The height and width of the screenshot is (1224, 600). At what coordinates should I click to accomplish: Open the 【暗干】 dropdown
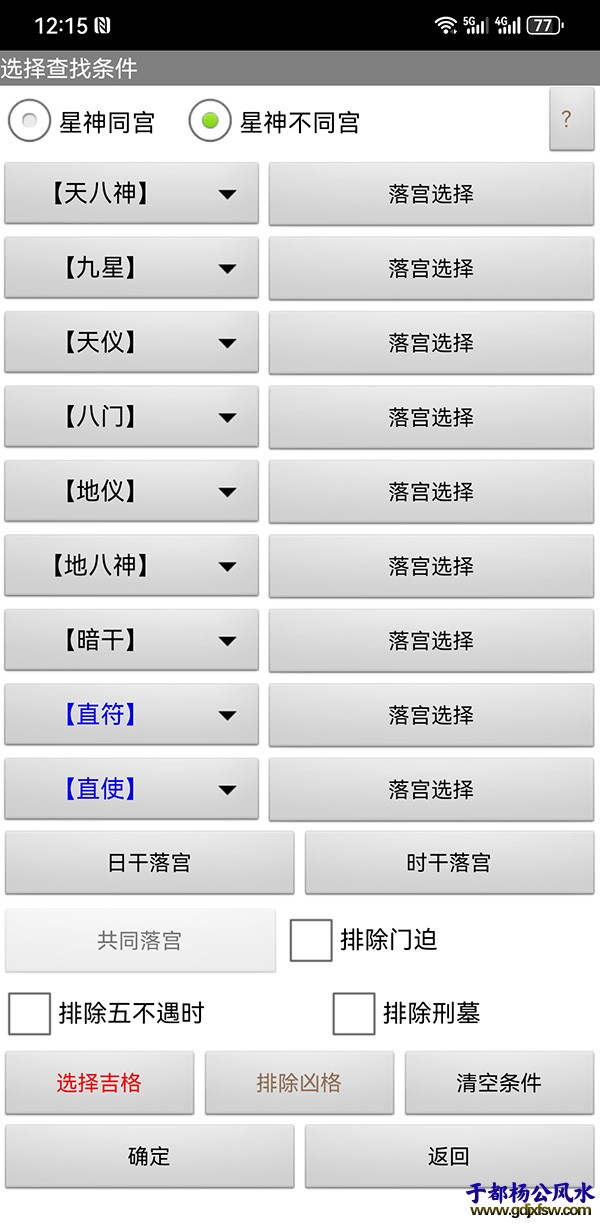[x=131, y=641]
